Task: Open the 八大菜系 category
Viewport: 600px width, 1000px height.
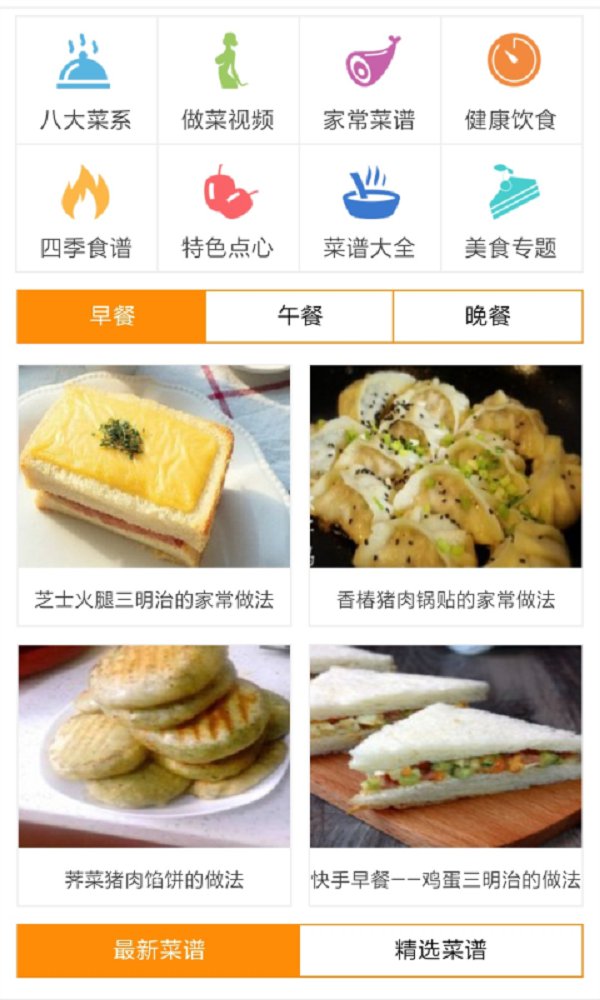Action: pos(86,80)
